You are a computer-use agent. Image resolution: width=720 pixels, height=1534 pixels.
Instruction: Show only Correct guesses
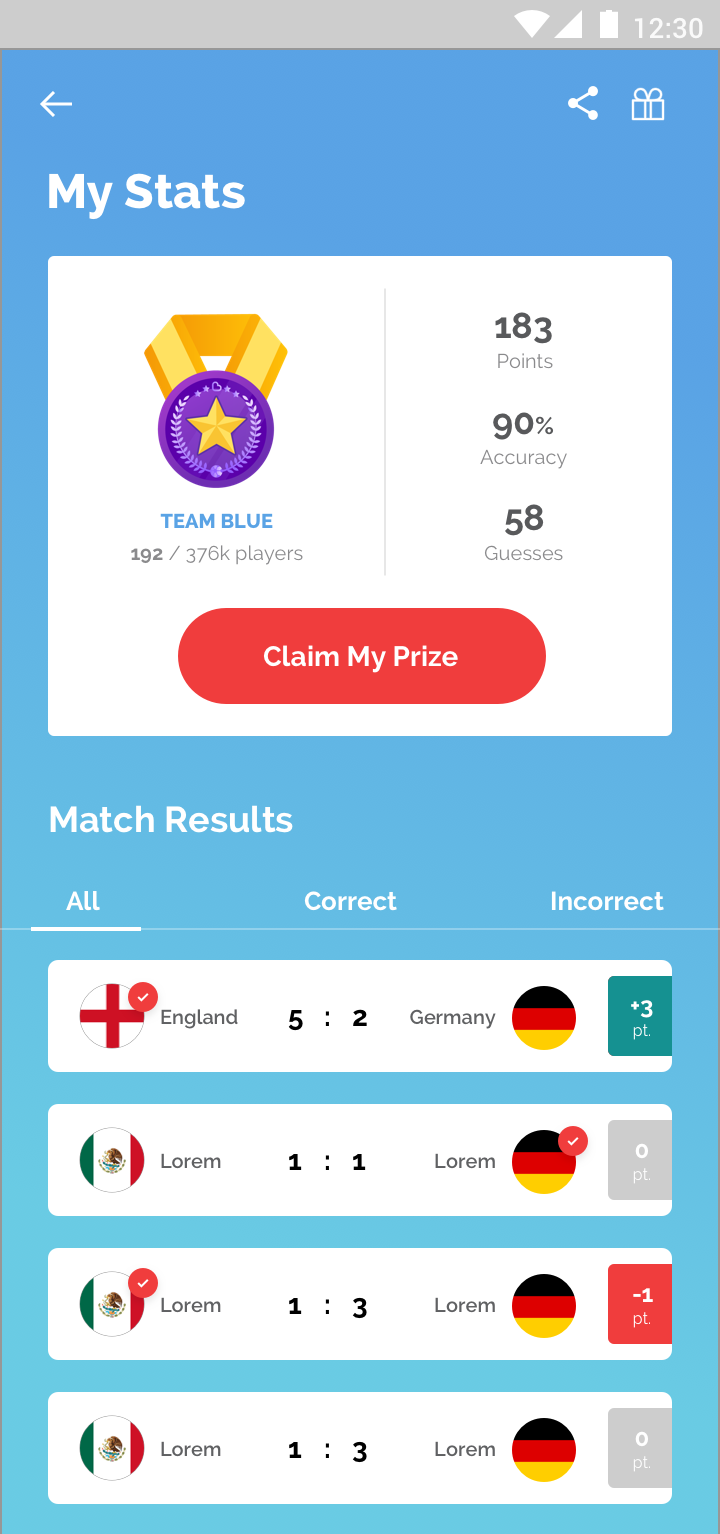(x=350, y=901)
